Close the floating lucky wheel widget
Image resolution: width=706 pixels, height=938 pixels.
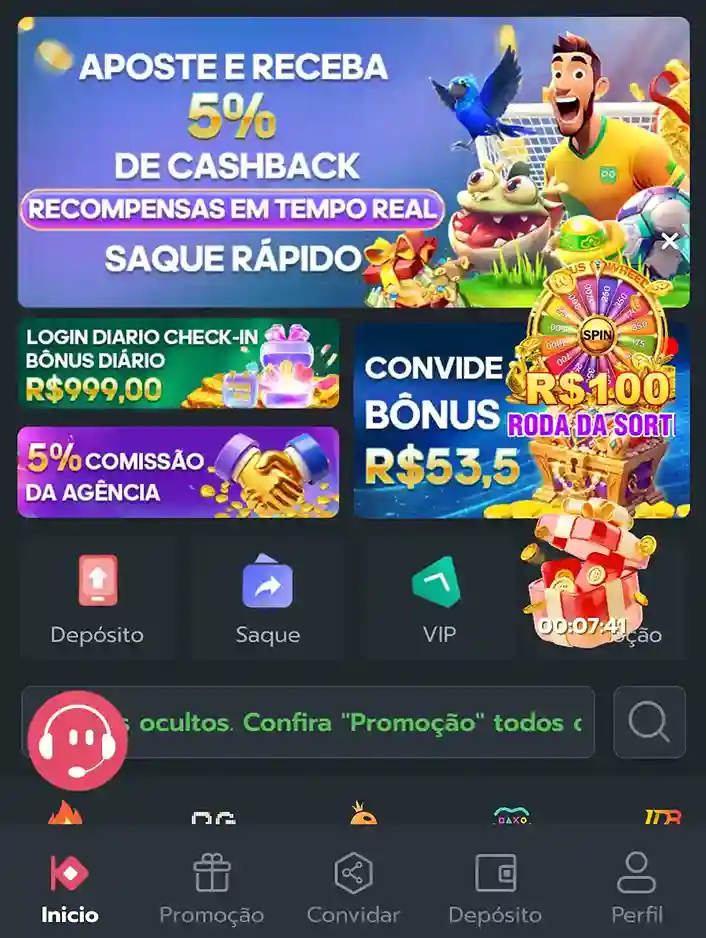pos(670,240)
